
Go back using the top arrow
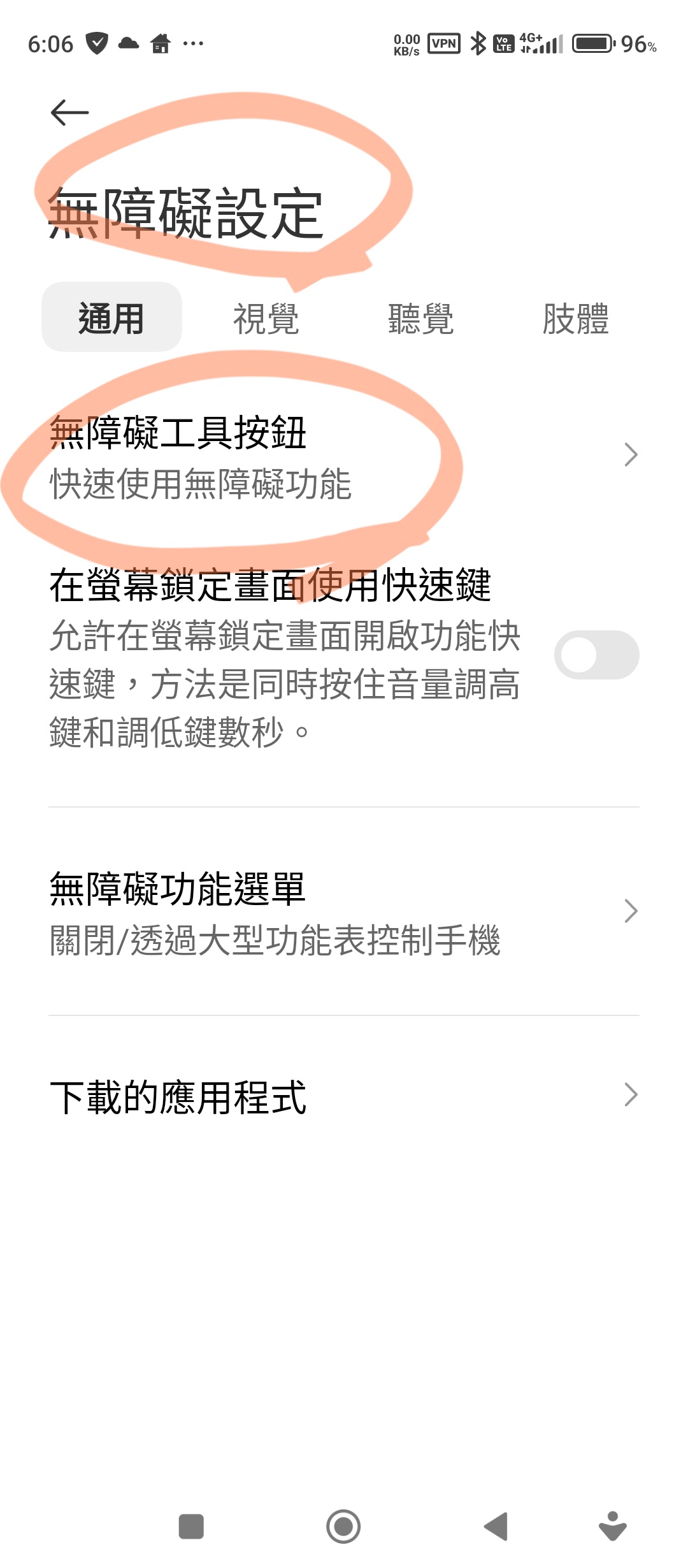tap(69, 113)
